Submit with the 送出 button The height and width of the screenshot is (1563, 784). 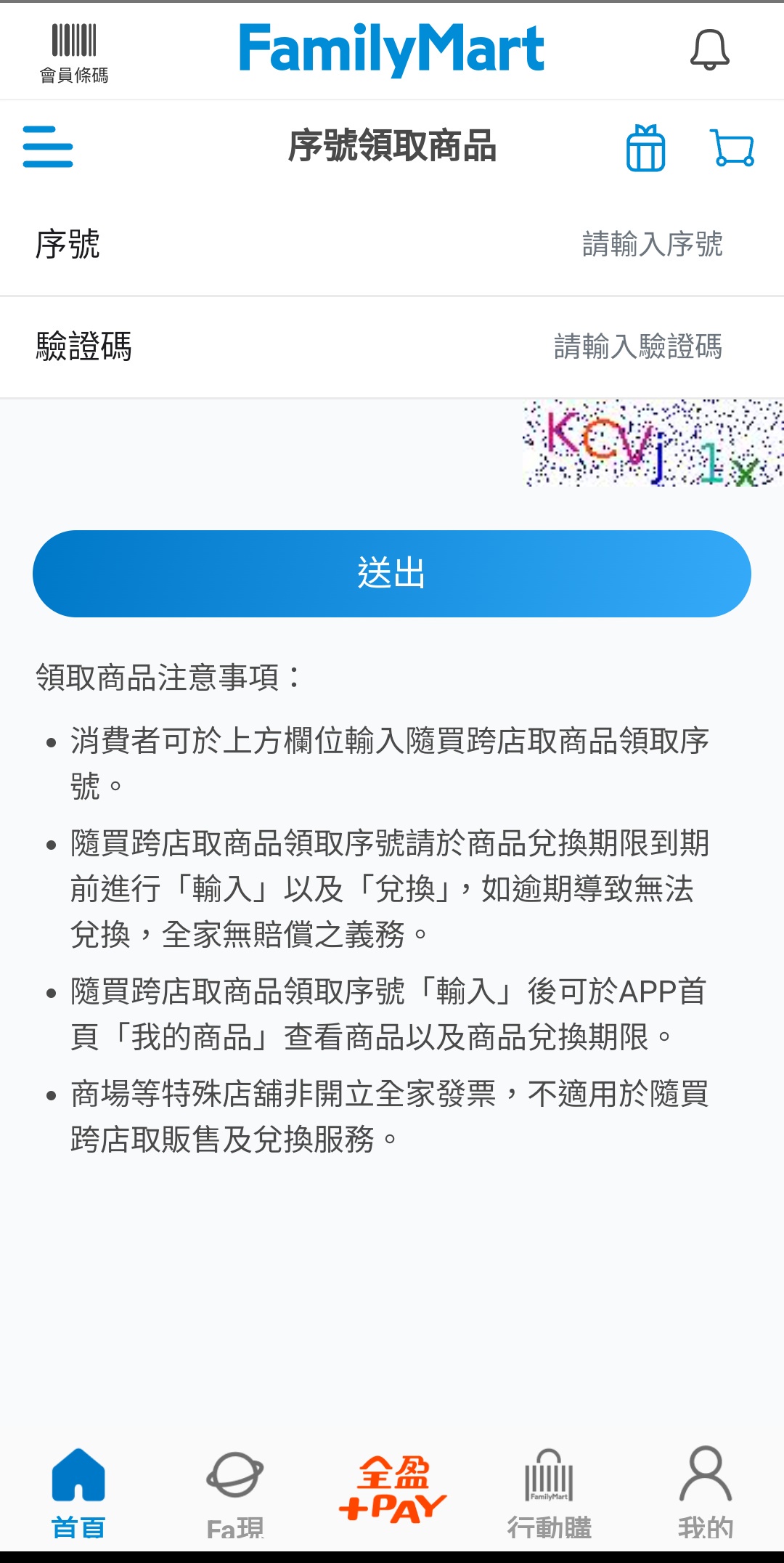coord(392,574)
